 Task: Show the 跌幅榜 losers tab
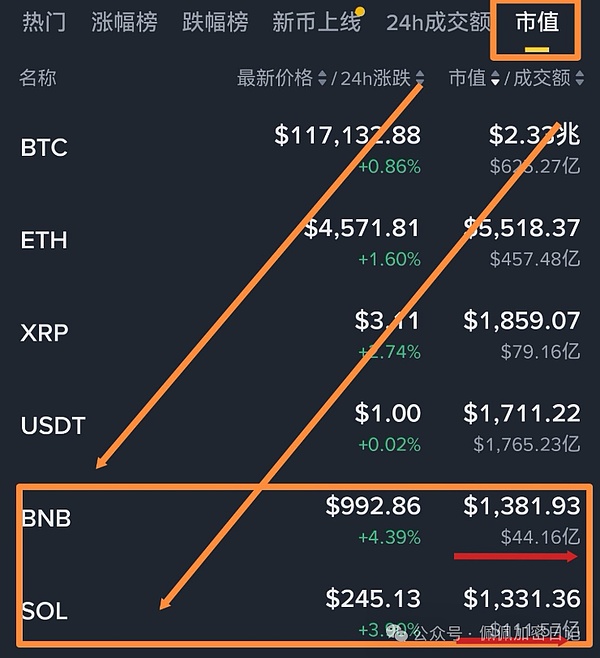pos(215,22)
